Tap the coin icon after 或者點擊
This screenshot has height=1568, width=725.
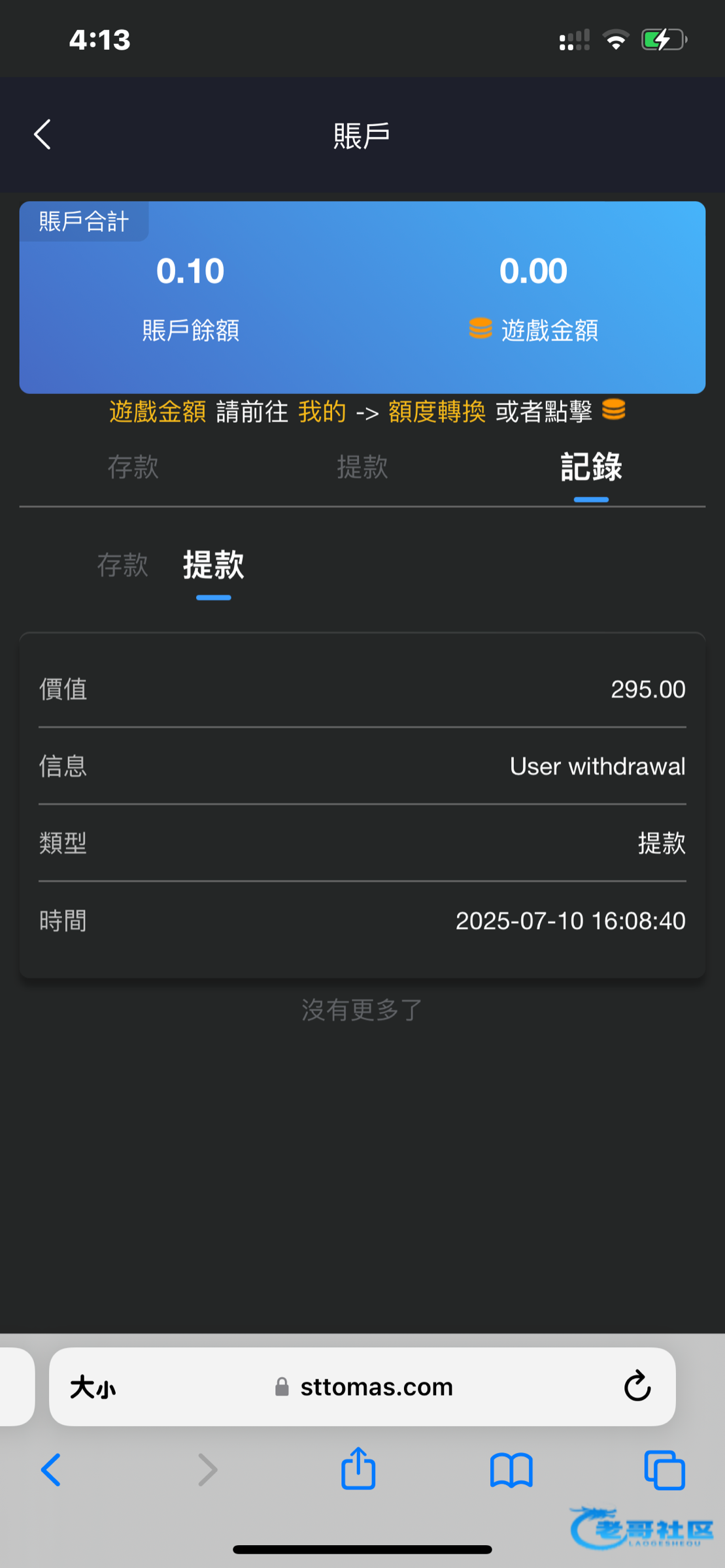point(613,410)
